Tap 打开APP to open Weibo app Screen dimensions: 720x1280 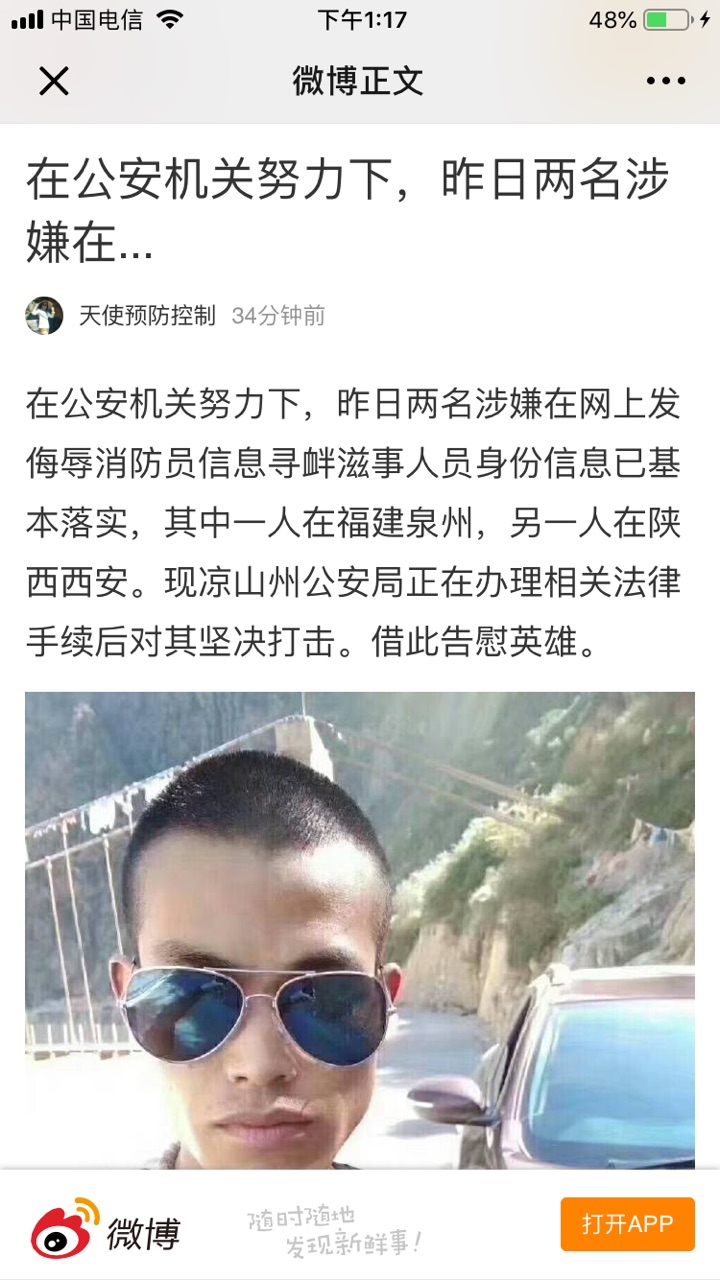[x=627, y=1224]
